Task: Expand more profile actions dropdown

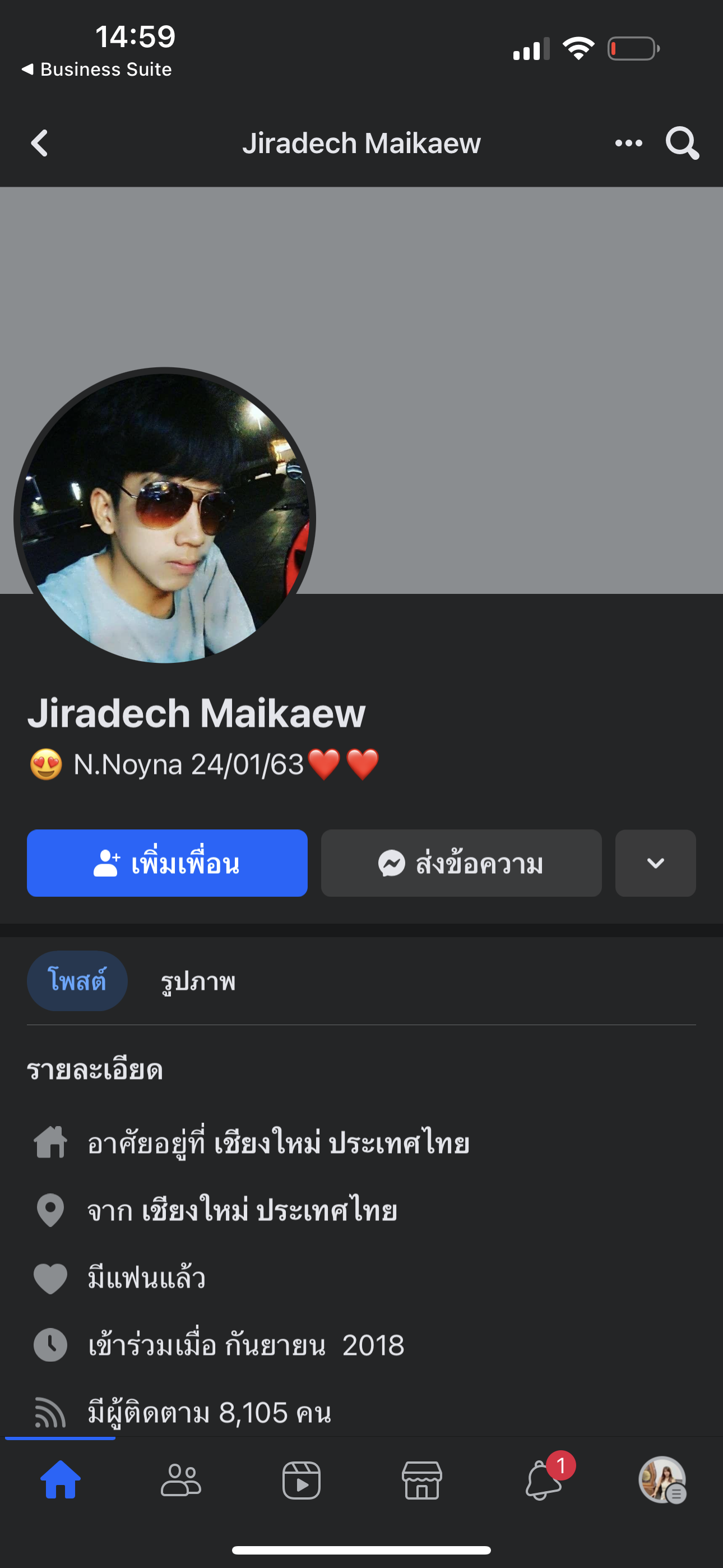Action: click(655, 863)
